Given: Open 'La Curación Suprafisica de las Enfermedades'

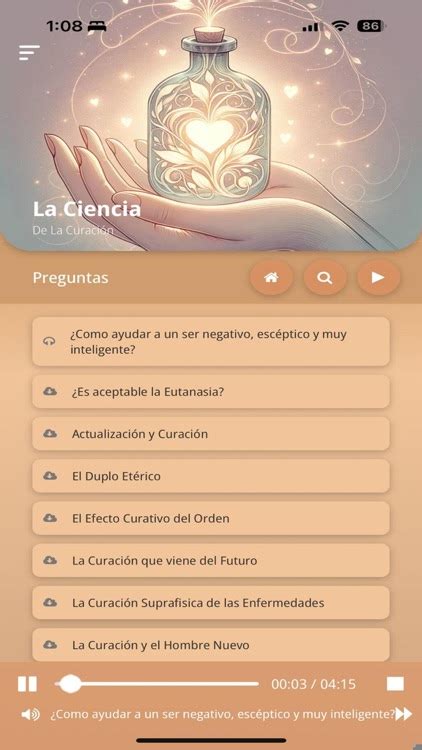Looking at the screenshot, I should pos(211,602).
